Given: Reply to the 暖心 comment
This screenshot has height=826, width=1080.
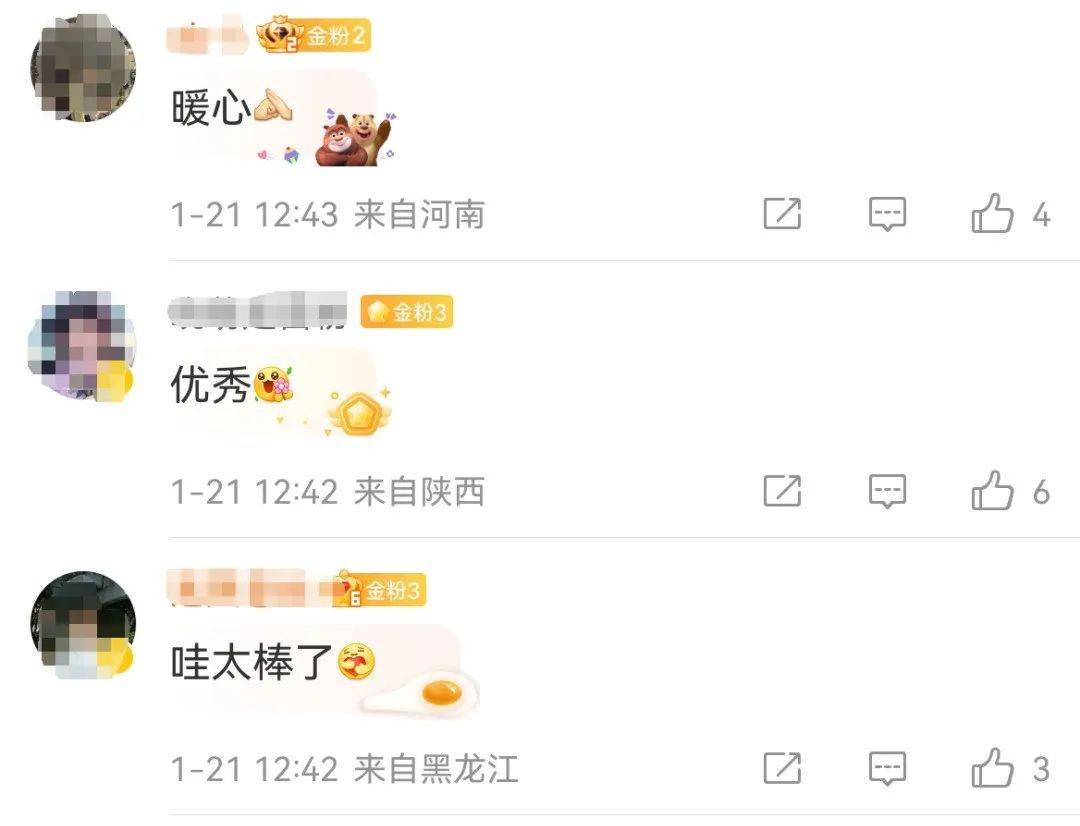Looking at the screenshot, I should click(887, 214).
